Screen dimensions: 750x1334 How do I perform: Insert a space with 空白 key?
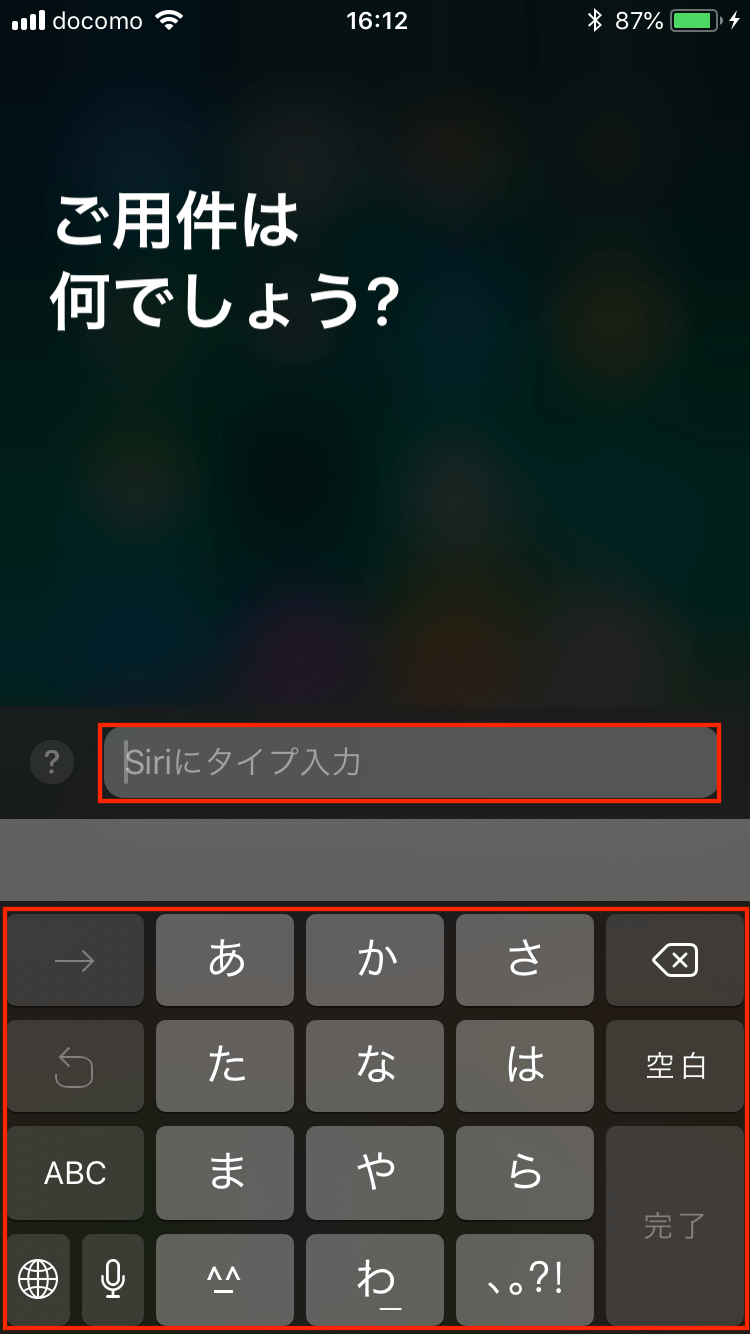pyautogui.click(x=675, y=1066)
